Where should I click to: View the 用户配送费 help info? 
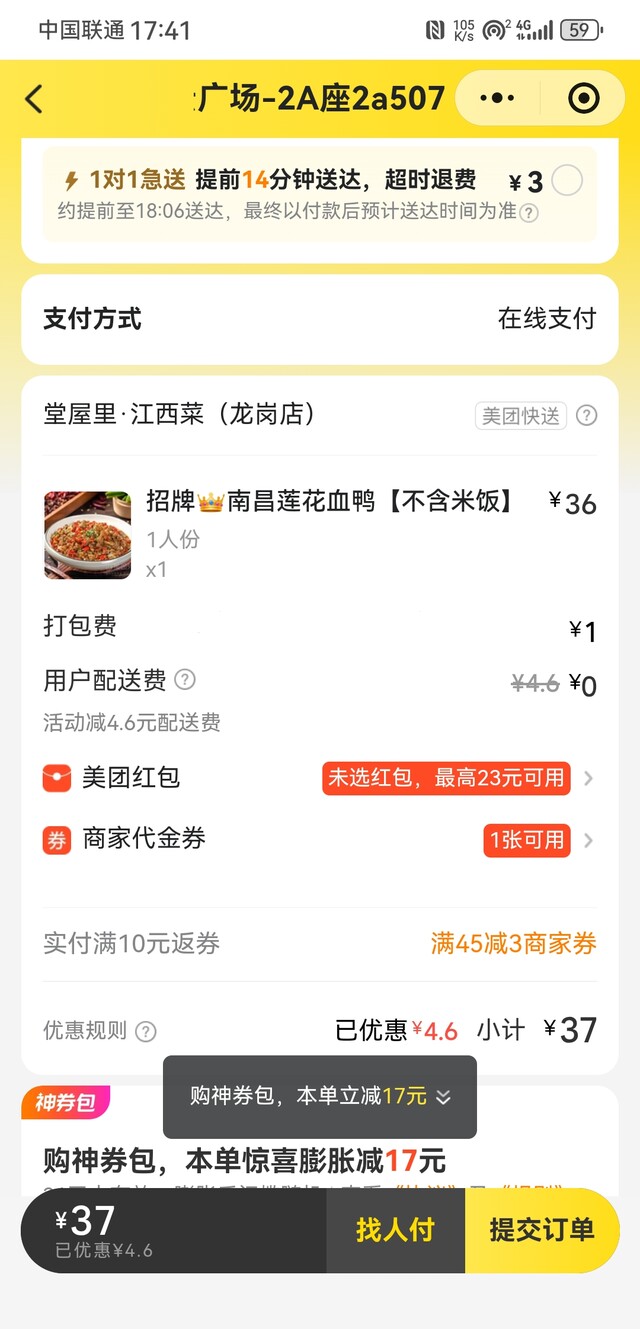pos(185,680)
